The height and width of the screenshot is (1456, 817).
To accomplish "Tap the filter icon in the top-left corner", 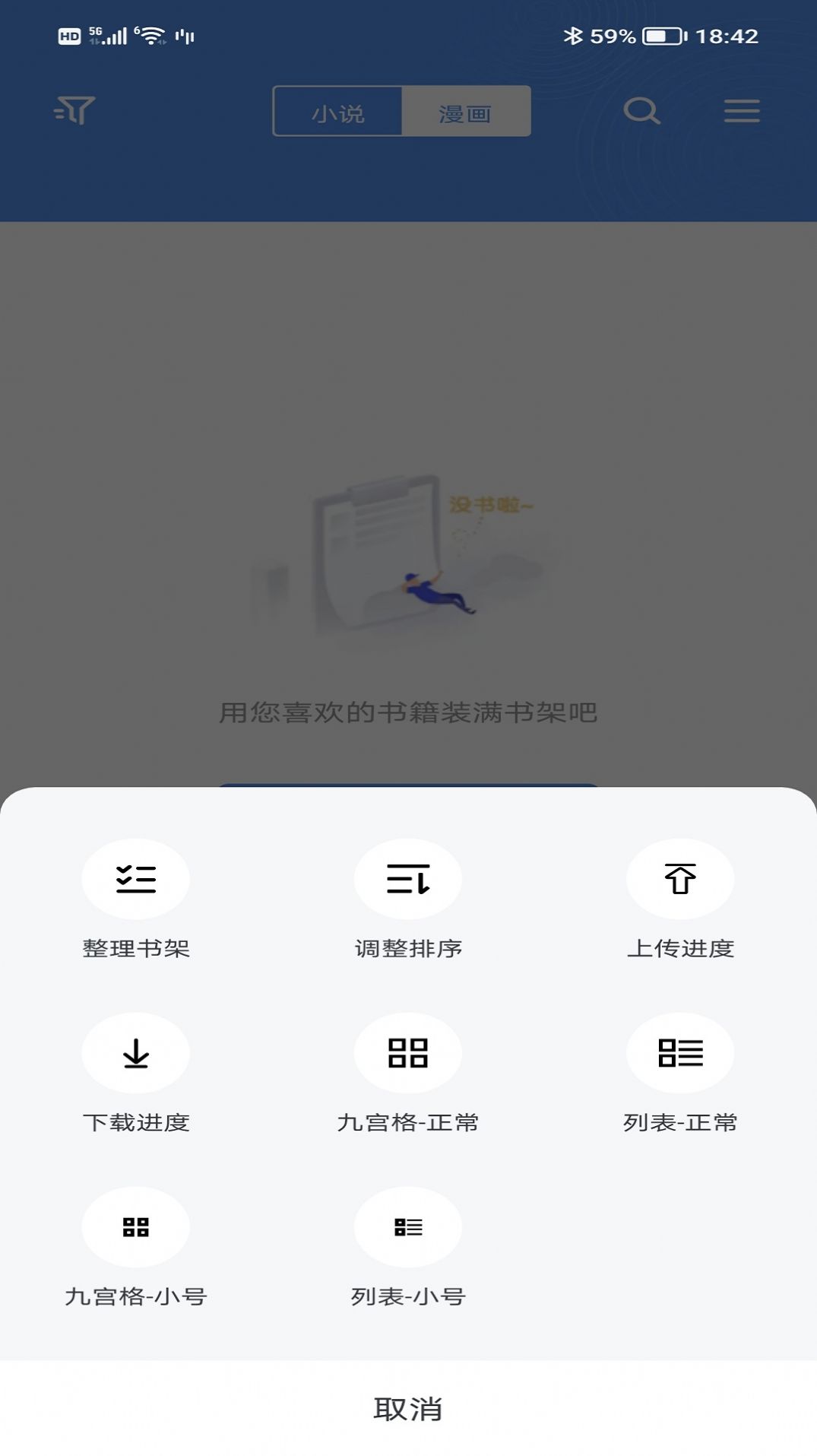I will (x=74, y=111).
